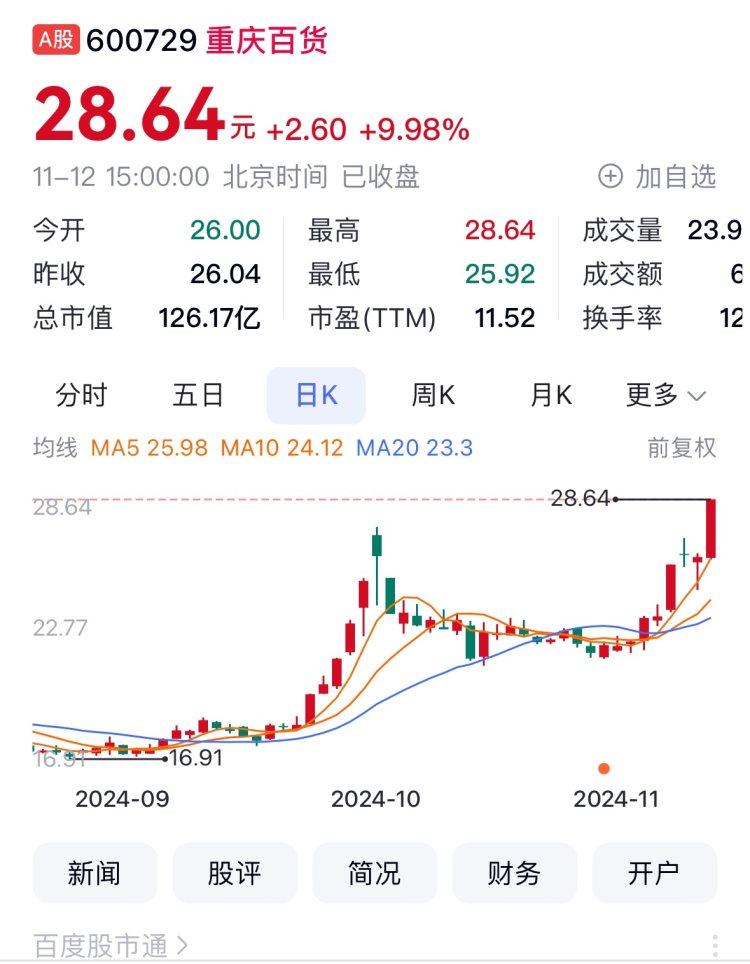Open the 股评 commentary section

[x=237, y=873]
